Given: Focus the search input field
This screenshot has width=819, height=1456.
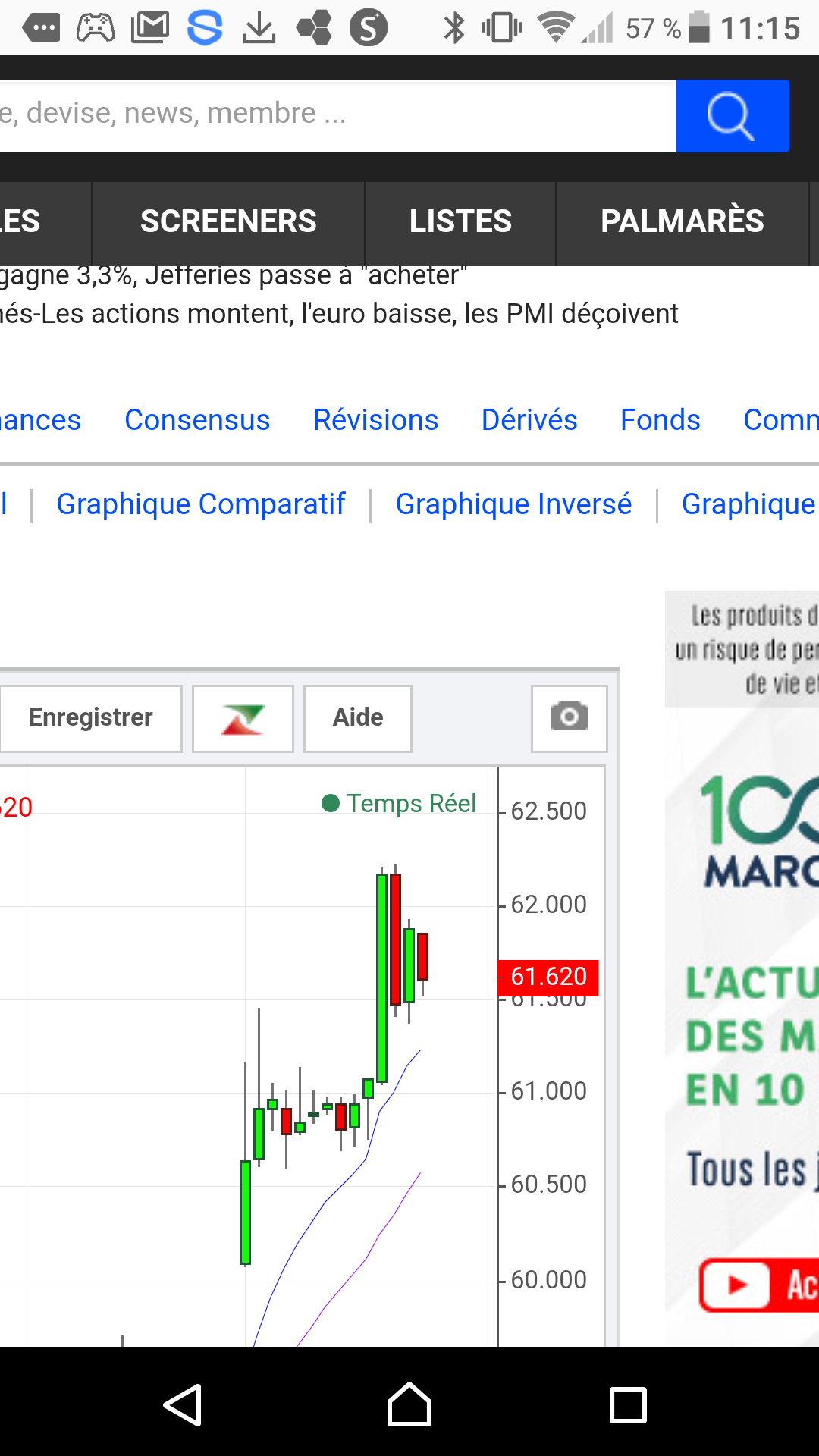Looking at the screenshot, I should coord(337,116).
